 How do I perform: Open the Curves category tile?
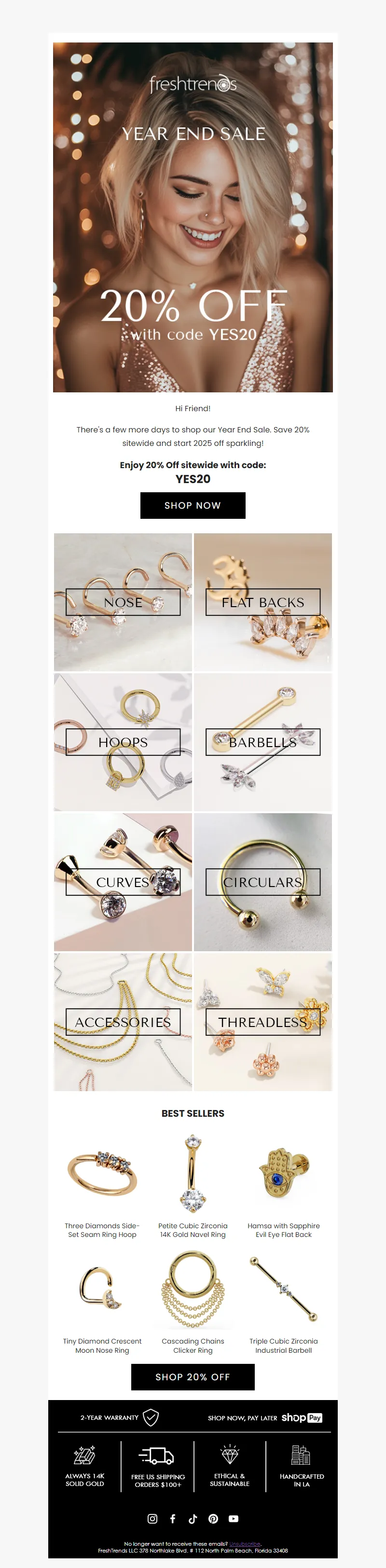point(123,882)
